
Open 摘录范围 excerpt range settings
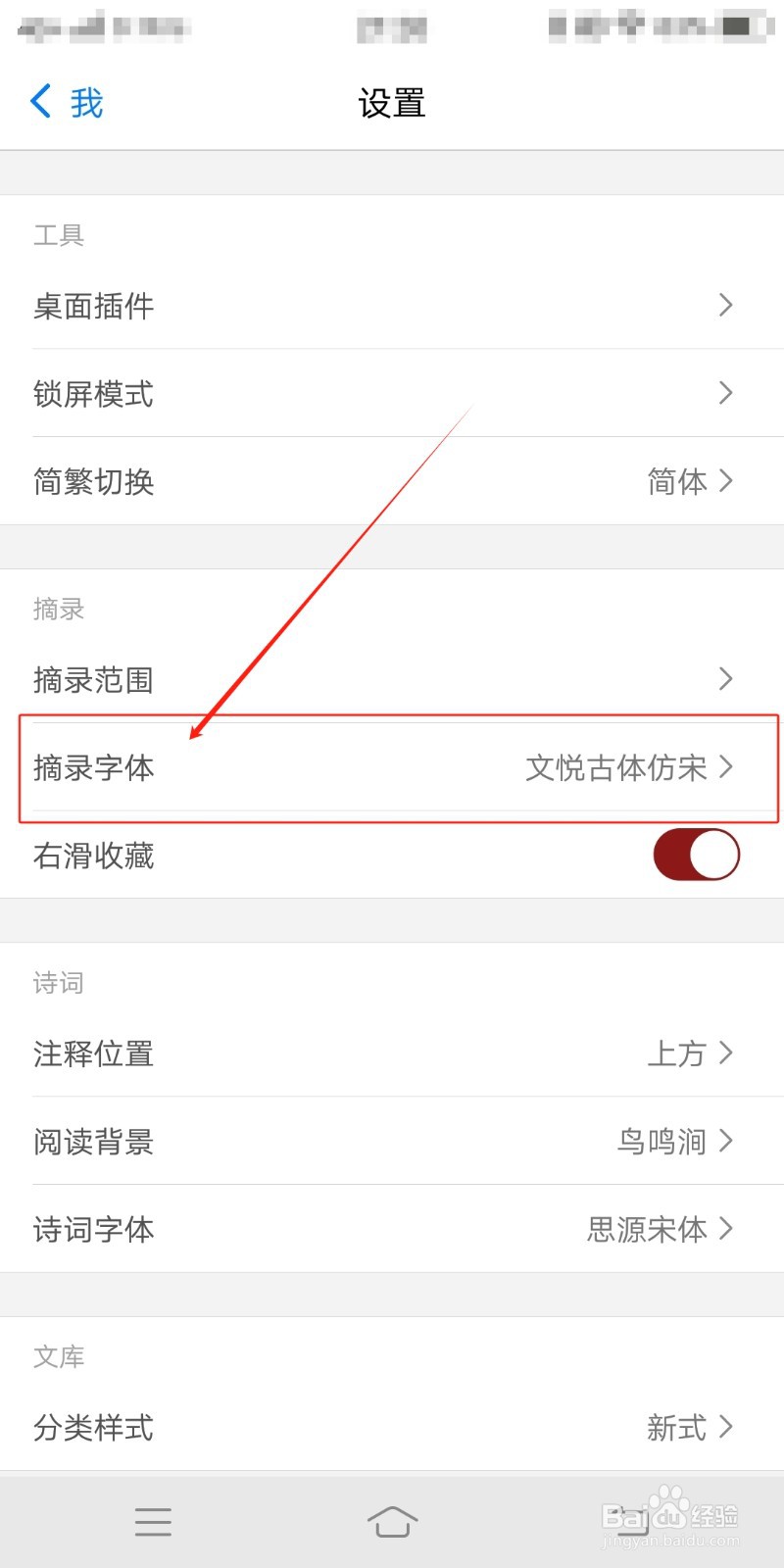pyautogui.click(x=392, y=678)
